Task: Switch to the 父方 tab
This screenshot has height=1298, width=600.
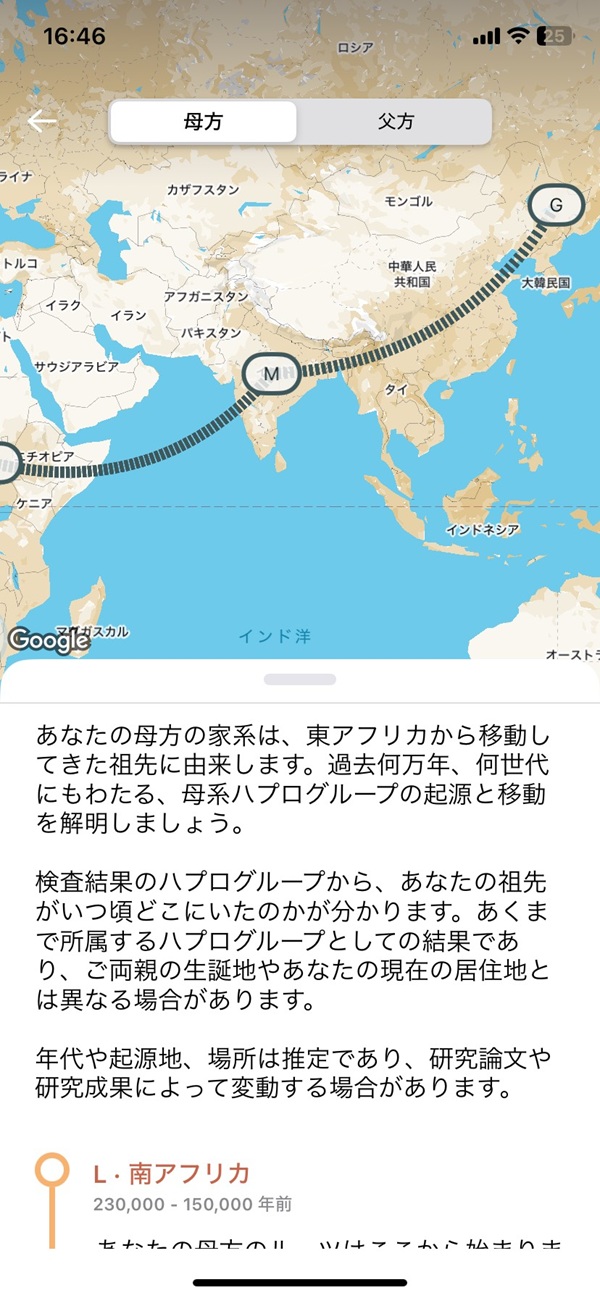Action: [x=395, y=122]
